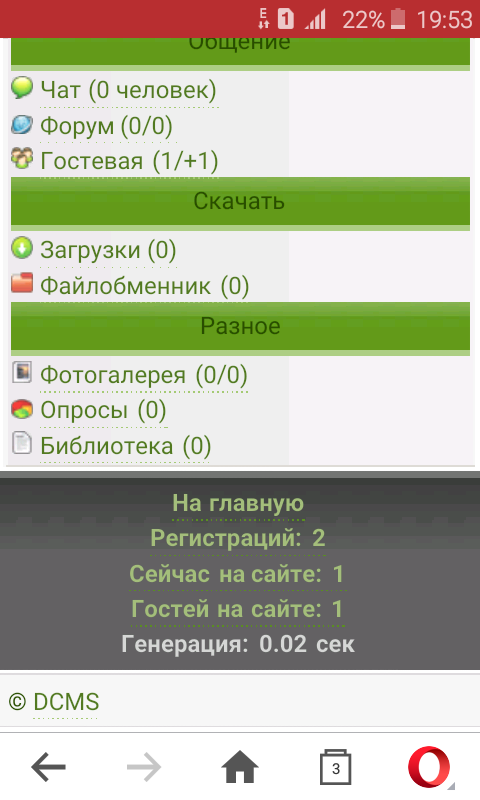Open Загрузки (0) downloads
The height and width of the screenshot is (800, 480).
point(108,250)
